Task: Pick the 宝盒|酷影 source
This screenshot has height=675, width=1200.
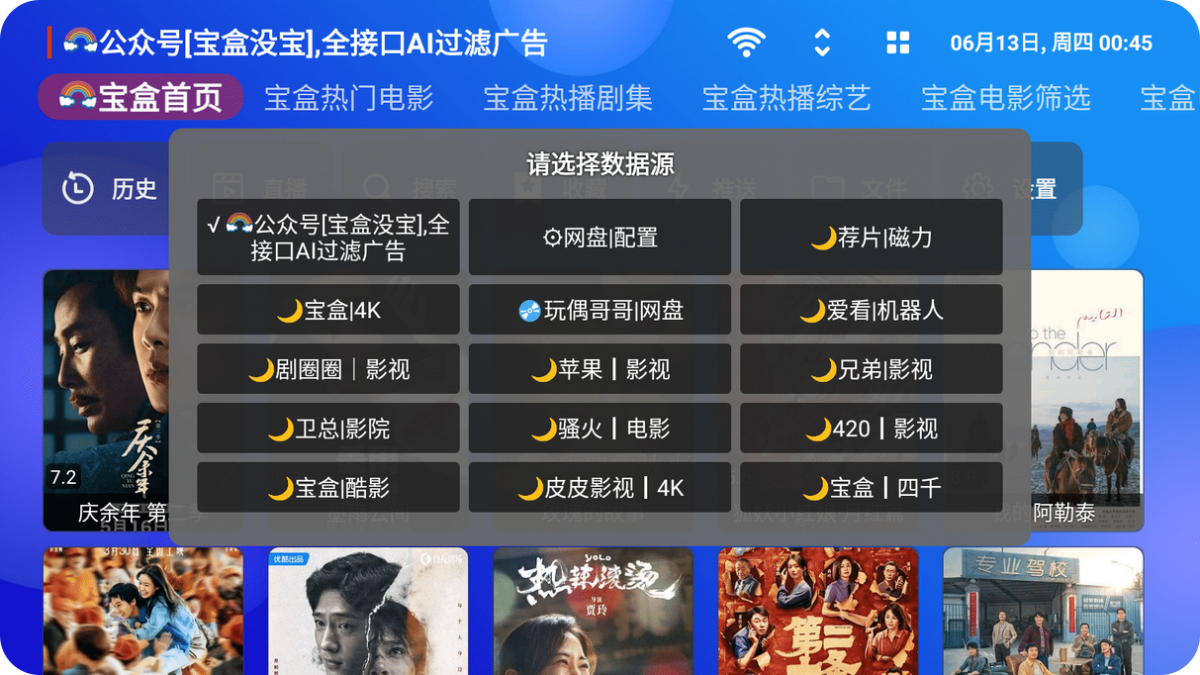Action: [328, 487]
